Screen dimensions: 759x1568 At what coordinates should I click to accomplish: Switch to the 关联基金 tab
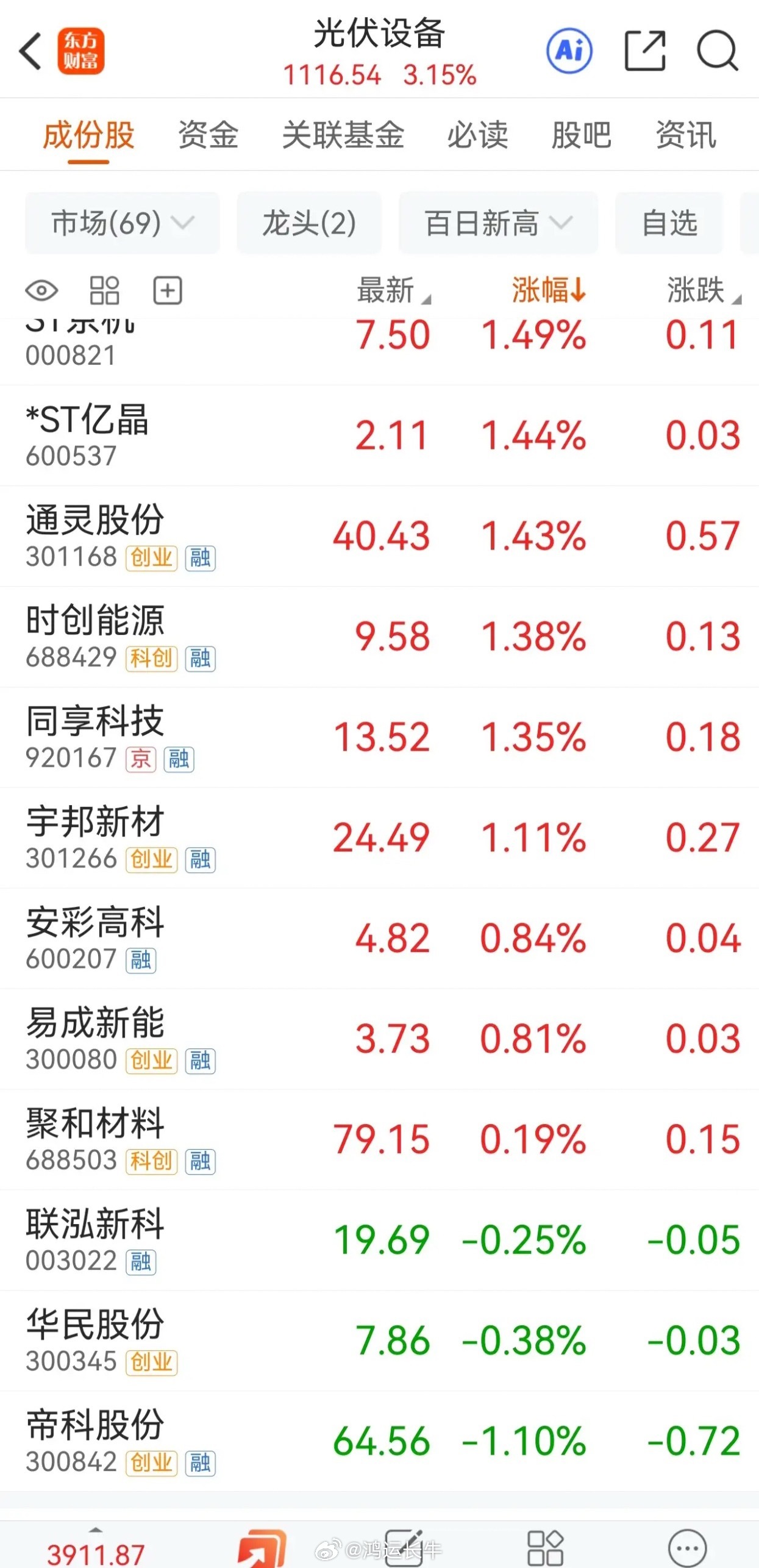[x=343, y=135]
